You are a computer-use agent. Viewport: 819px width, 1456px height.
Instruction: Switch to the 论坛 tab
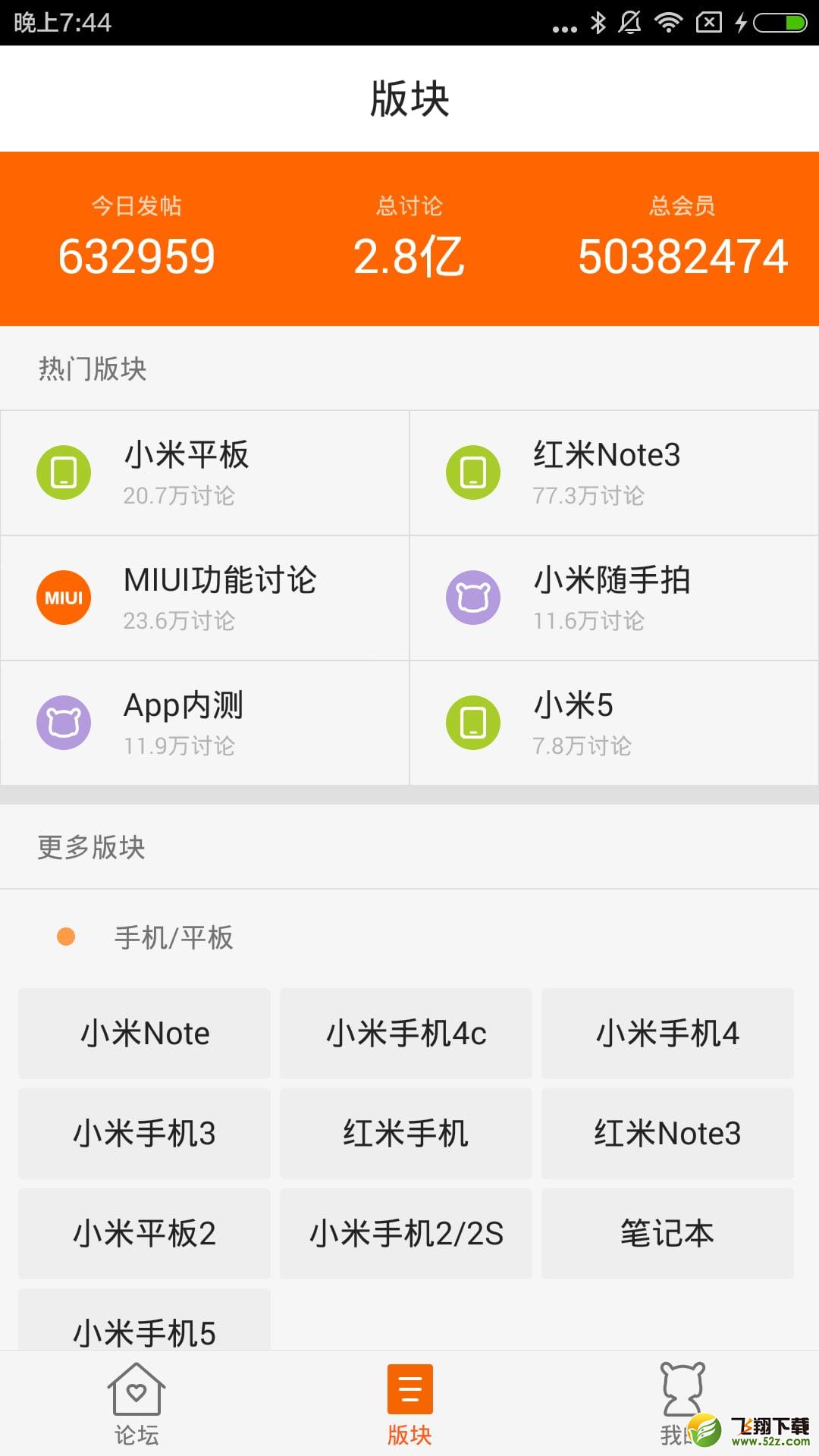click(136, 1404)
